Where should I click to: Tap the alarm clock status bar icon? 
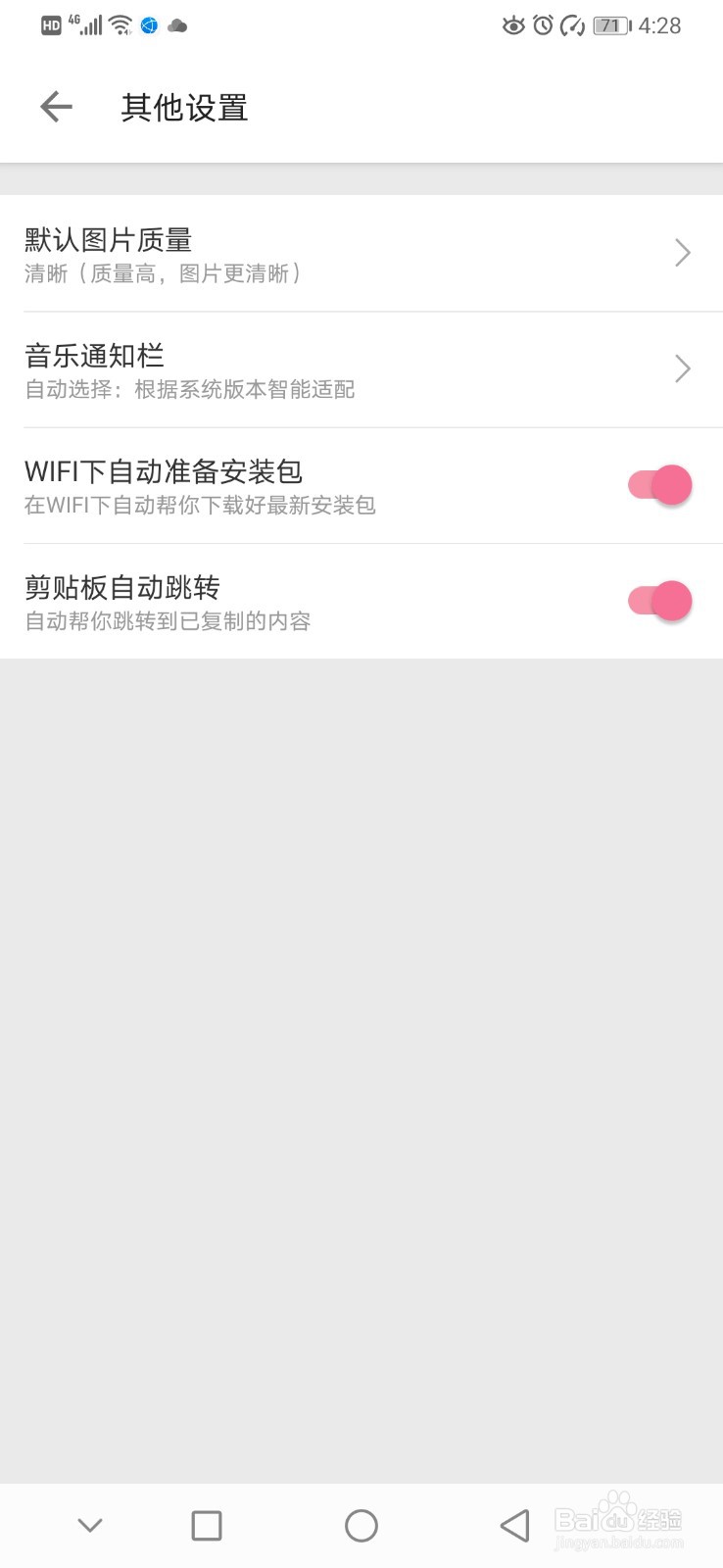point(542,25)
